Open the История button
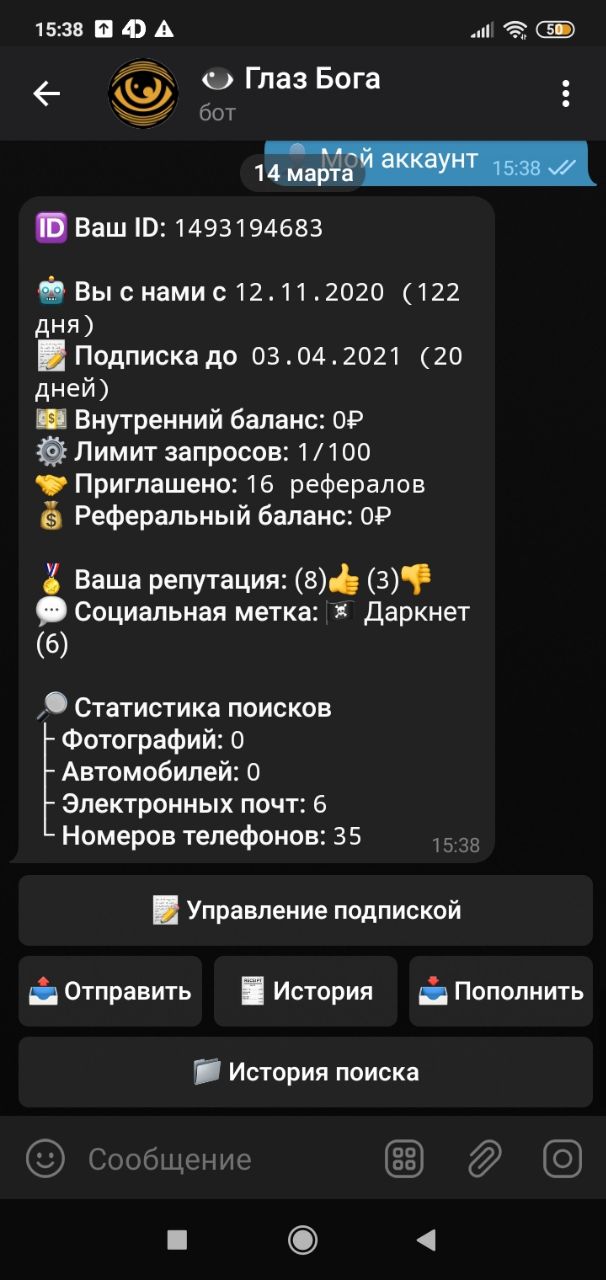606x1280 pixels. click(306, 992)
